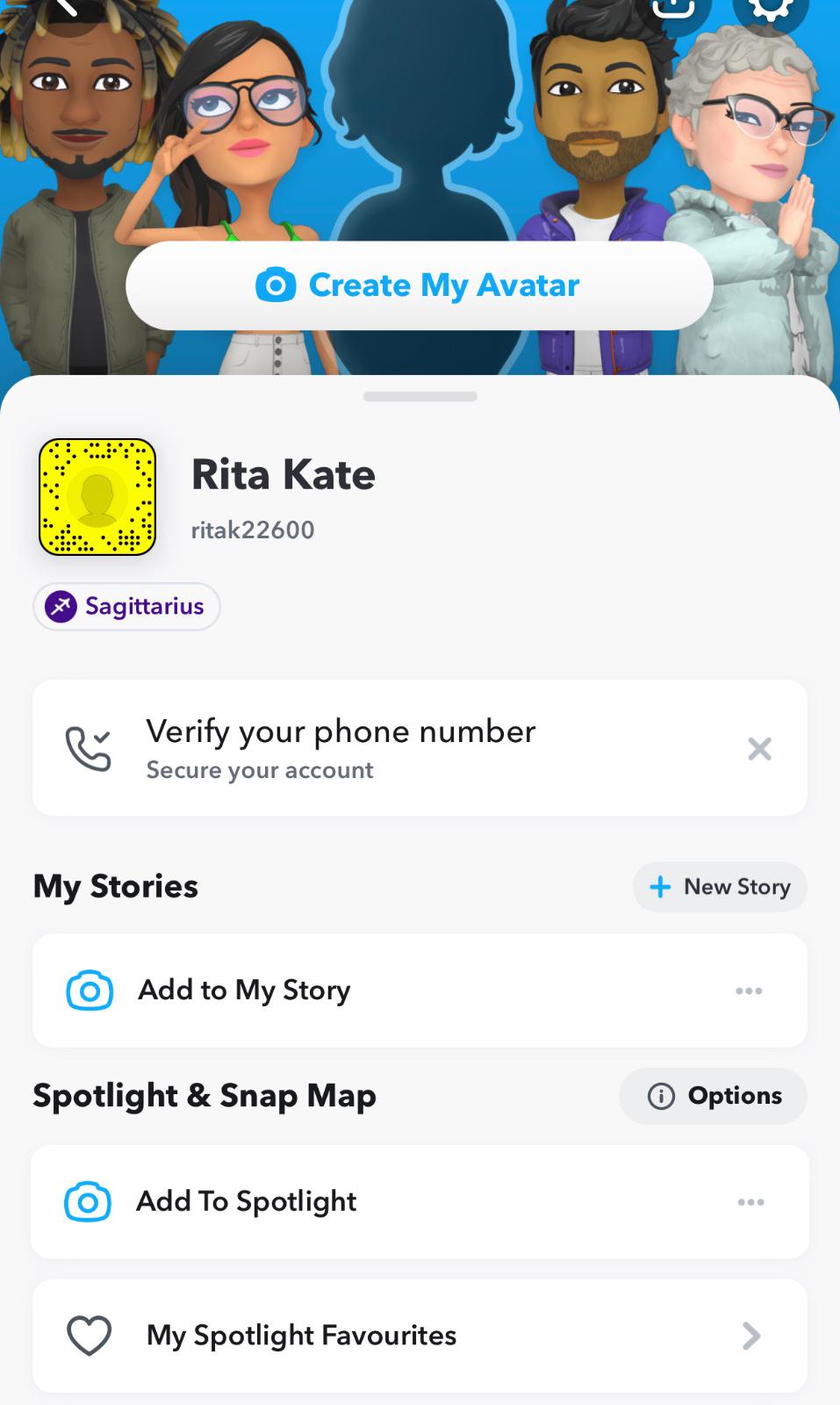
Task: Share profile using the top share icon
Action: coord(674,9)
